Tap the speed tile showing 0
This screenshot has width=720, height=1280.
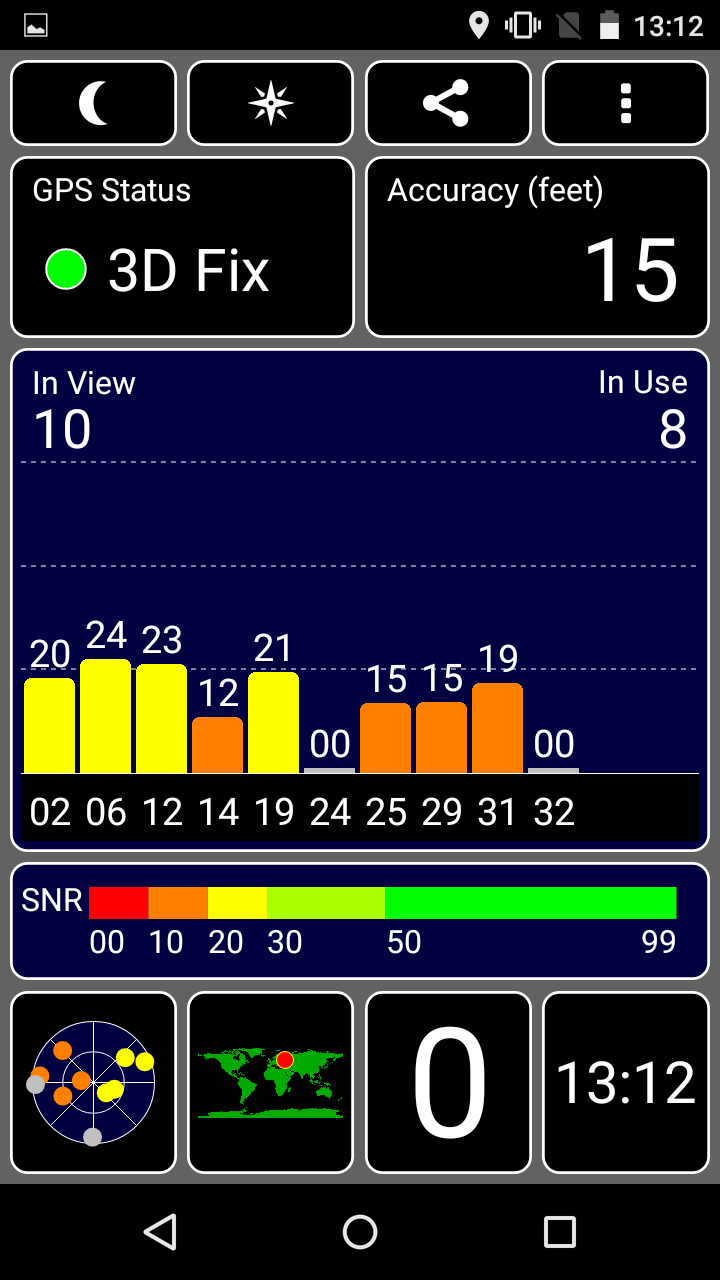448,1082
